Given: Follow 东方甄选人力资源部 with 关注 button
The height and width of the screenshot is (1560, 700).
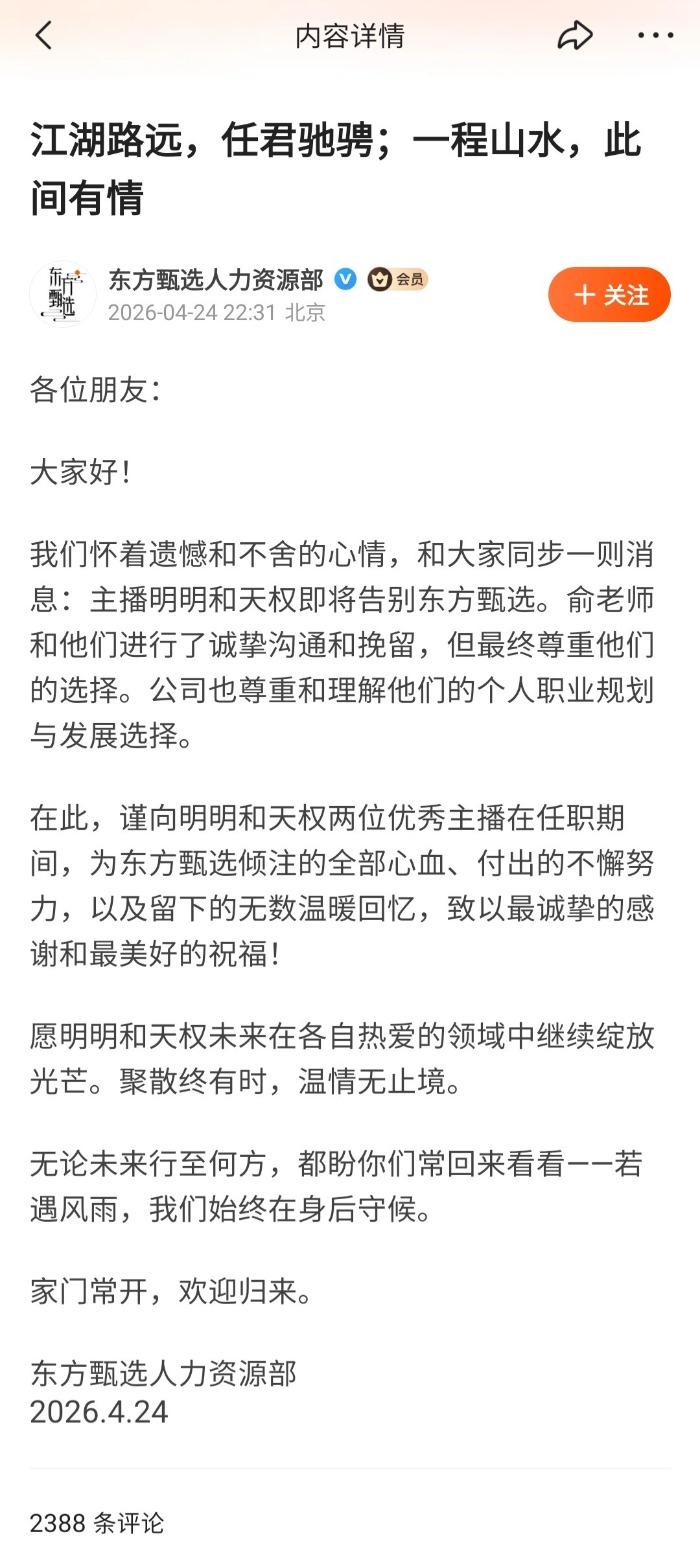Looking at the screenshot, I should coord(609,295).
